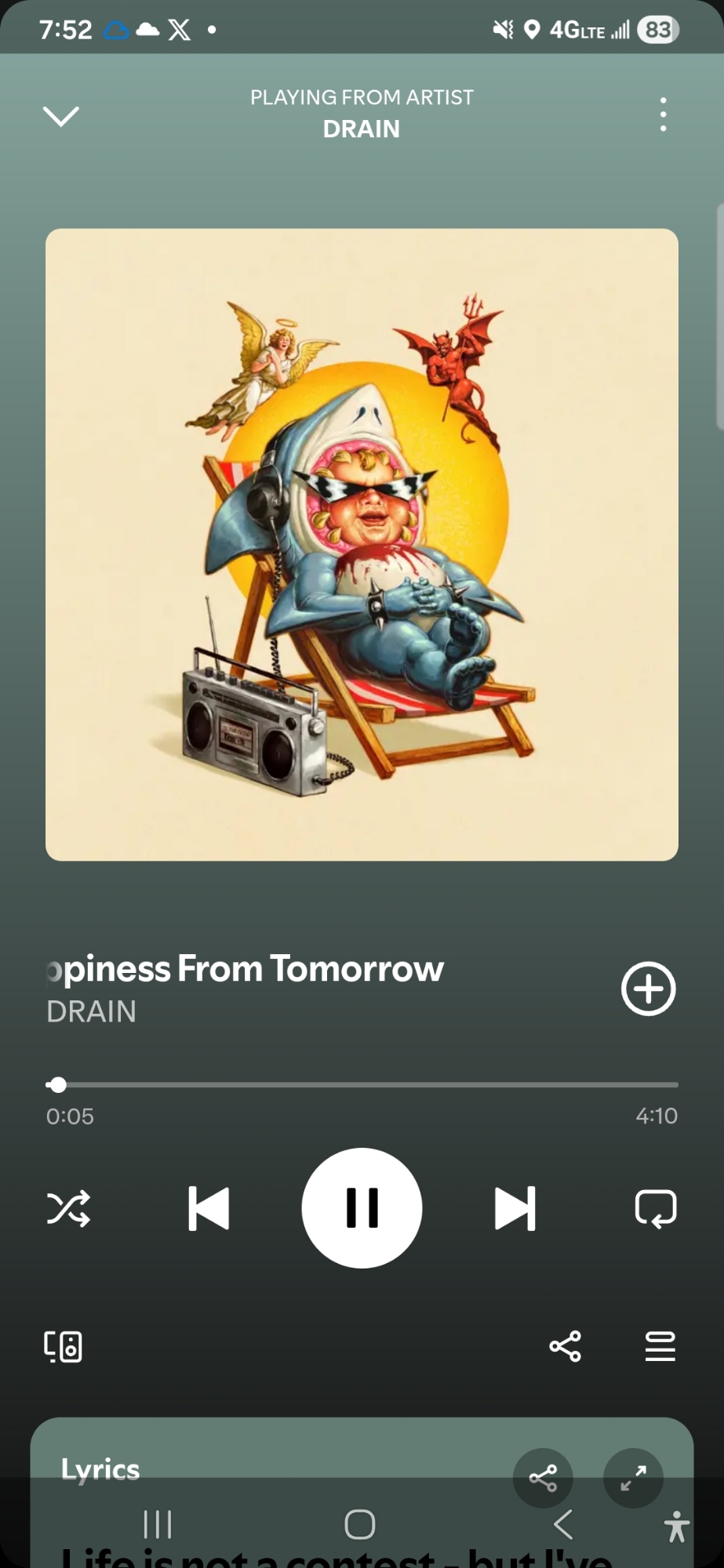Image resolution: width=724 pixels, height=1568 pixels.
Task: Go back to the previous track
Action: click(x=209, y=1208)
